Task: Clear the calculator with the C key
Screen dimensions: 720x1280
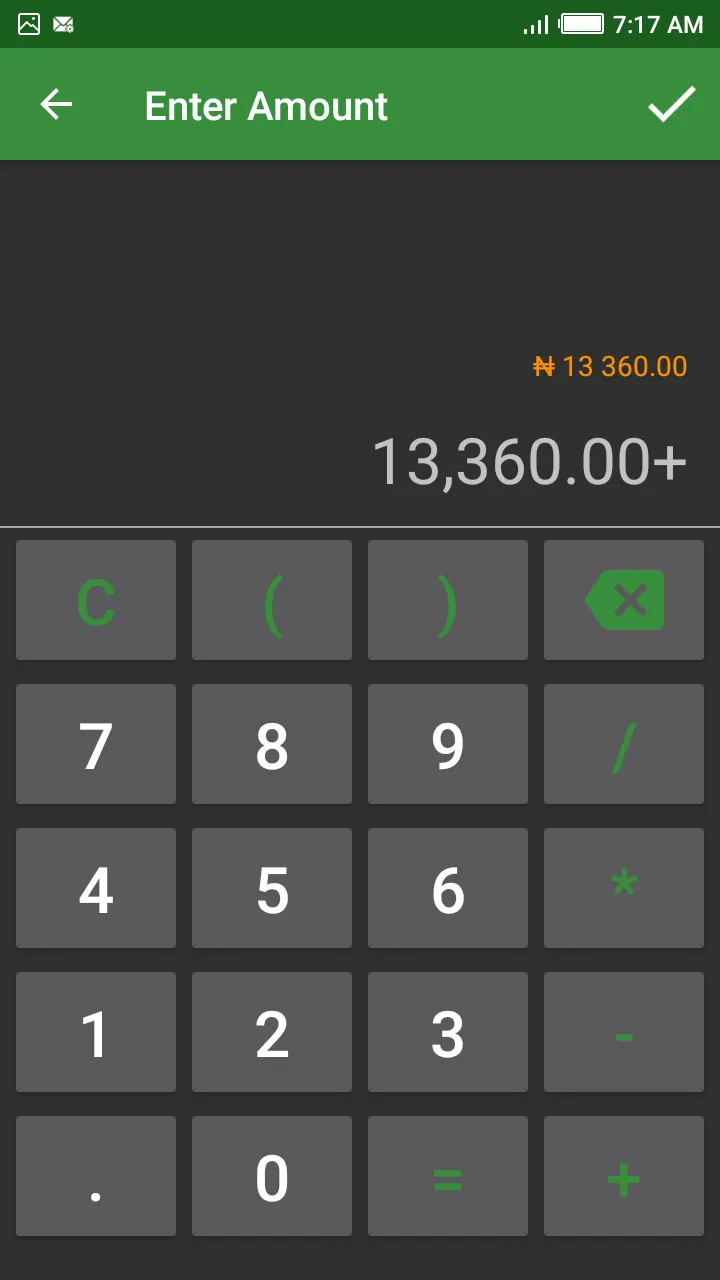Action: (x=96, y=600)
